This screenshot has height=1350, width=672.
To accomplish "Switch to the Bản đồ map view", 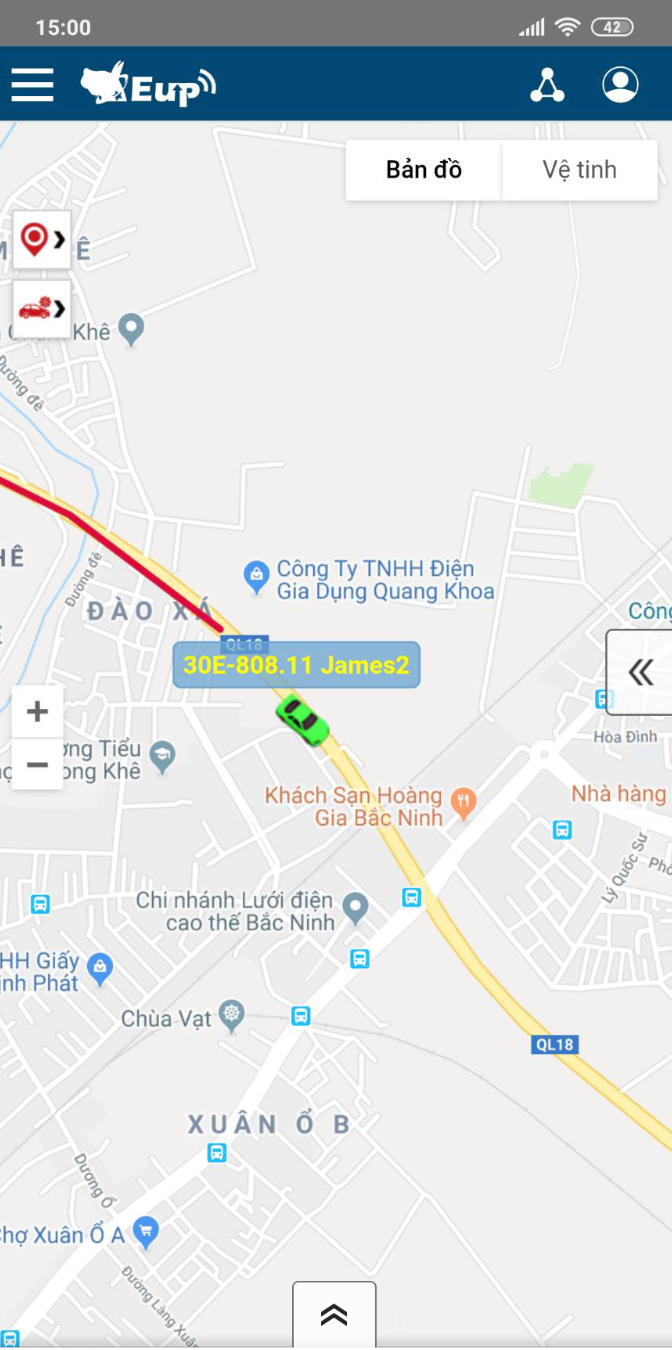I will [x=424, y=170].
